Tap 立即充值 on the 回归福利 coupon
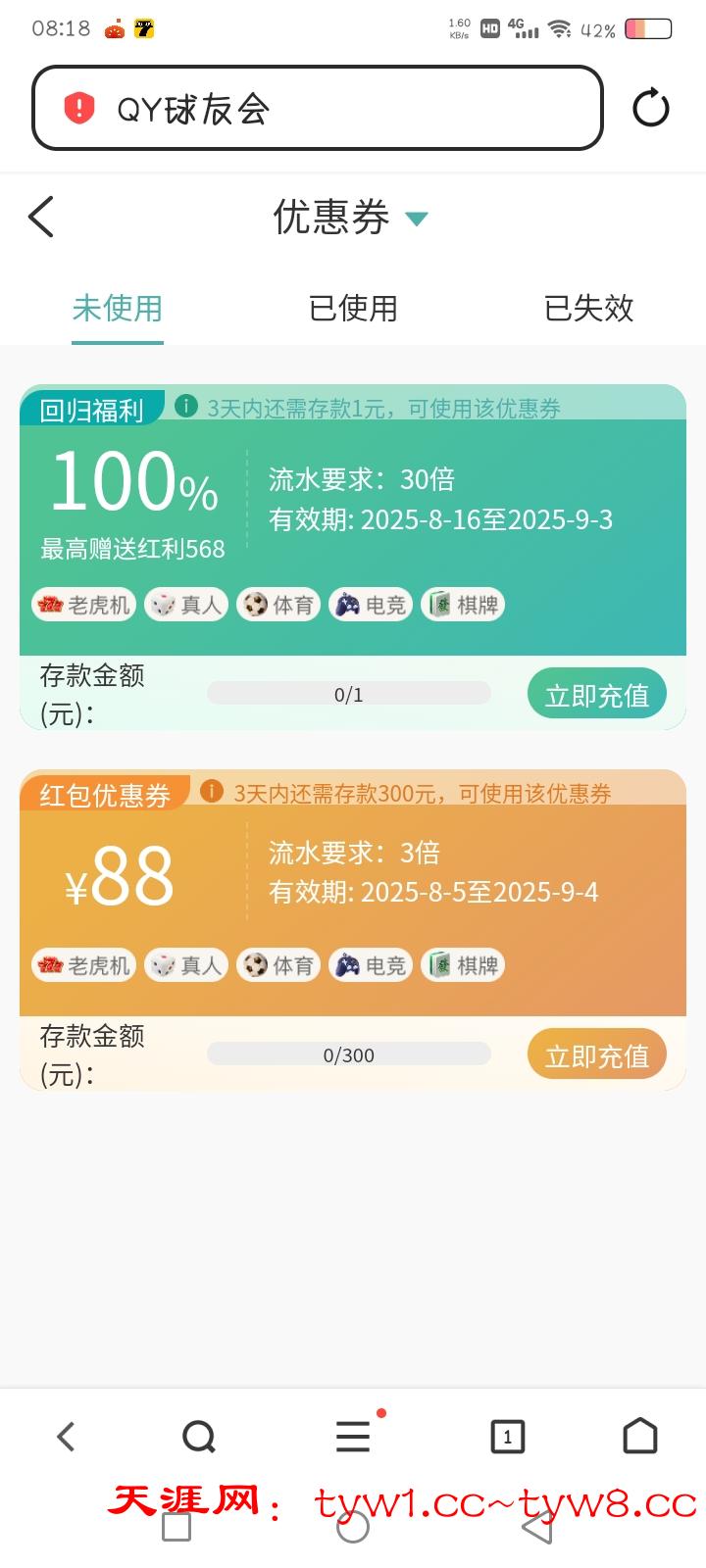This screenshot has width=706, height=1568. pos(596,694)
